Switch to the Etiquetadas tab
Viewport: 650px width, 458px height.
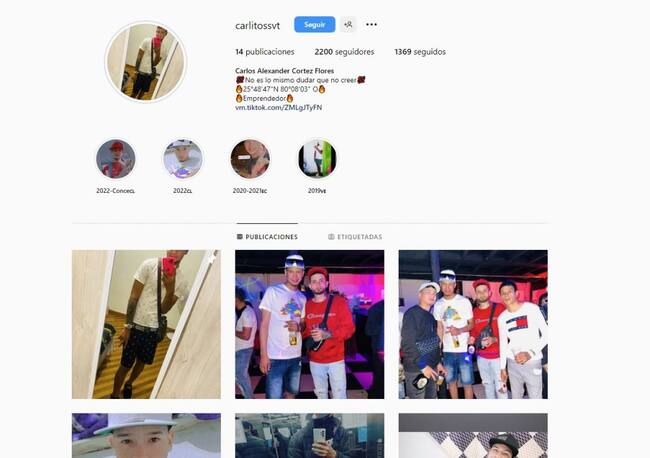tap(355, 237)
